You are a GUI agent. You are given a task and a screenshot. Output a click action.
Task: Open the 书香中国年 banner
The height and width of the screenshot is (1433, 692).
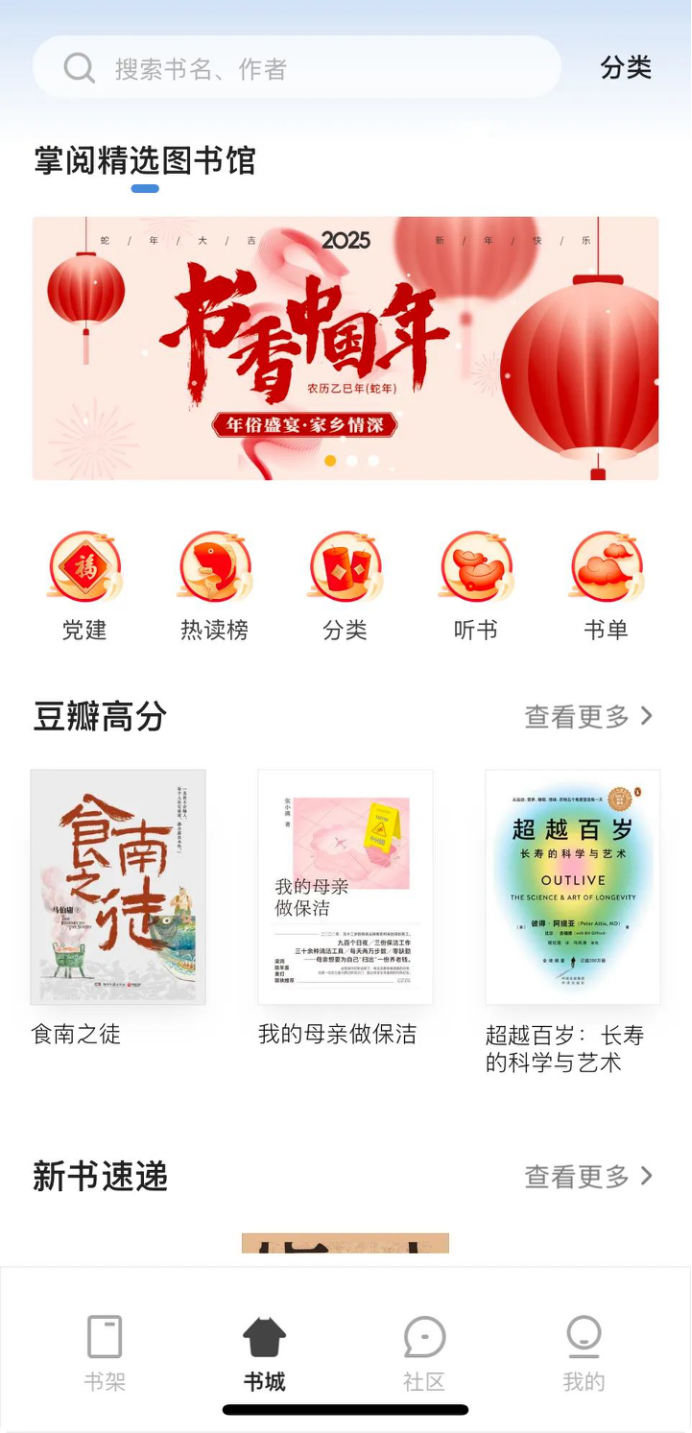pos(345,348)
